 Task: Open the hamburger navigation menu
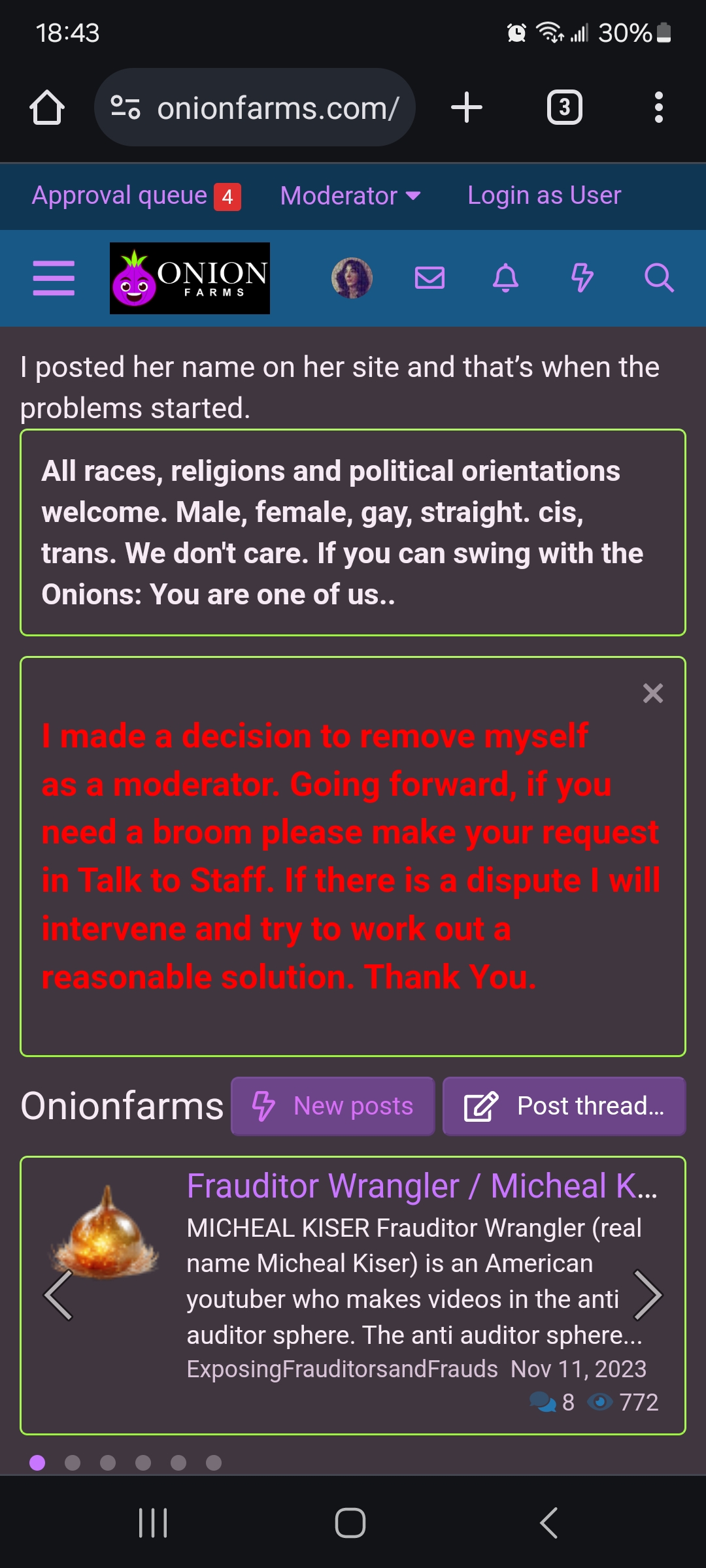(54, 278)
